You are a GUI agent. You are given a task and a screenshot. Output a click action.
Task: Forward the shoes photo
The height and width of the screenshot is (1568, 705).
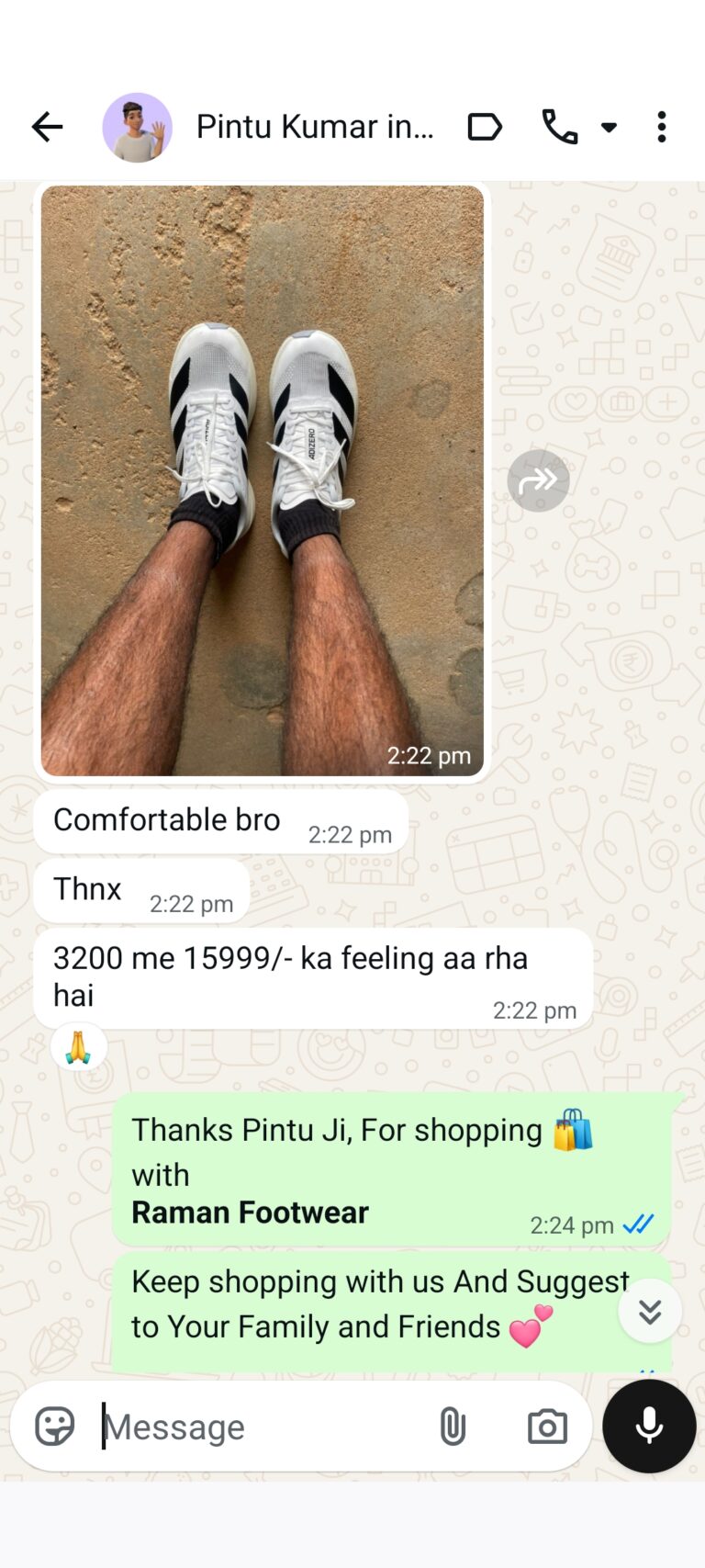click(x=538, y=480)
